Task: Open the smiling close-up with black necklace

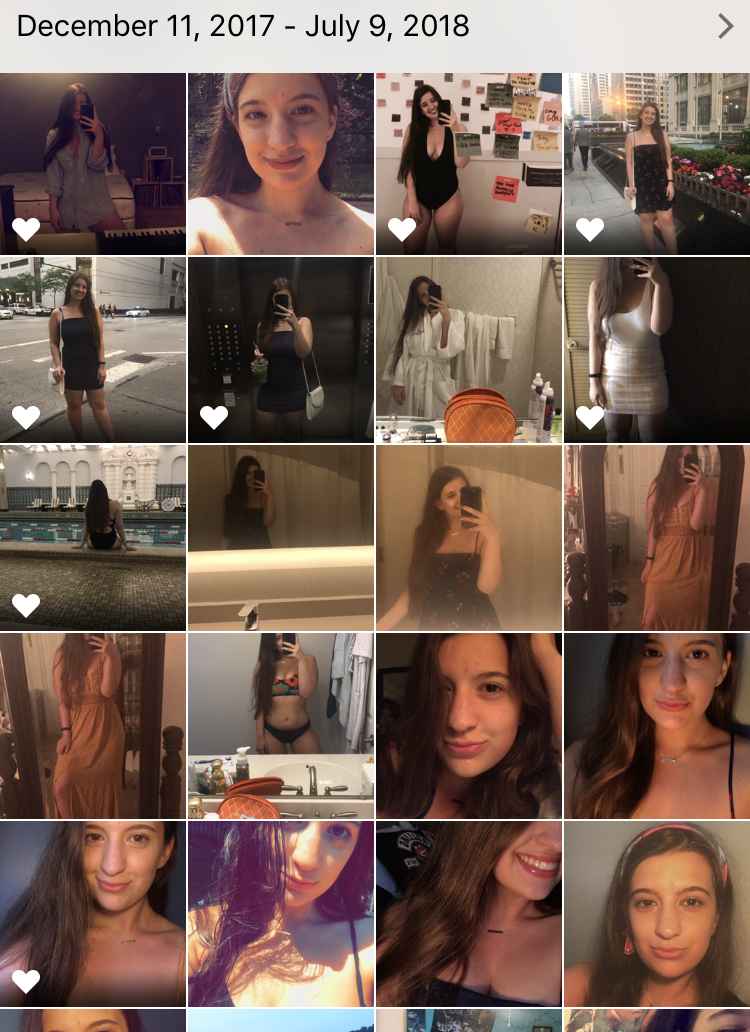Action: [x=468, y=913]
